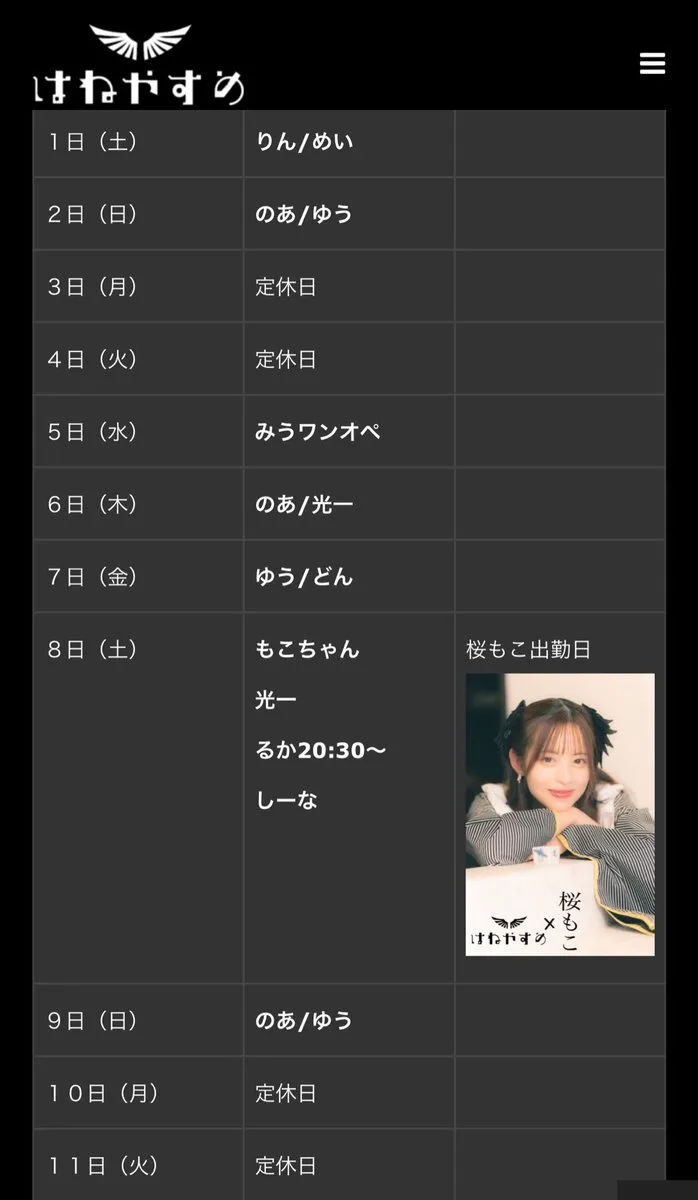Open the 桜もこ出勤日 photo tile

click(559, 814)
